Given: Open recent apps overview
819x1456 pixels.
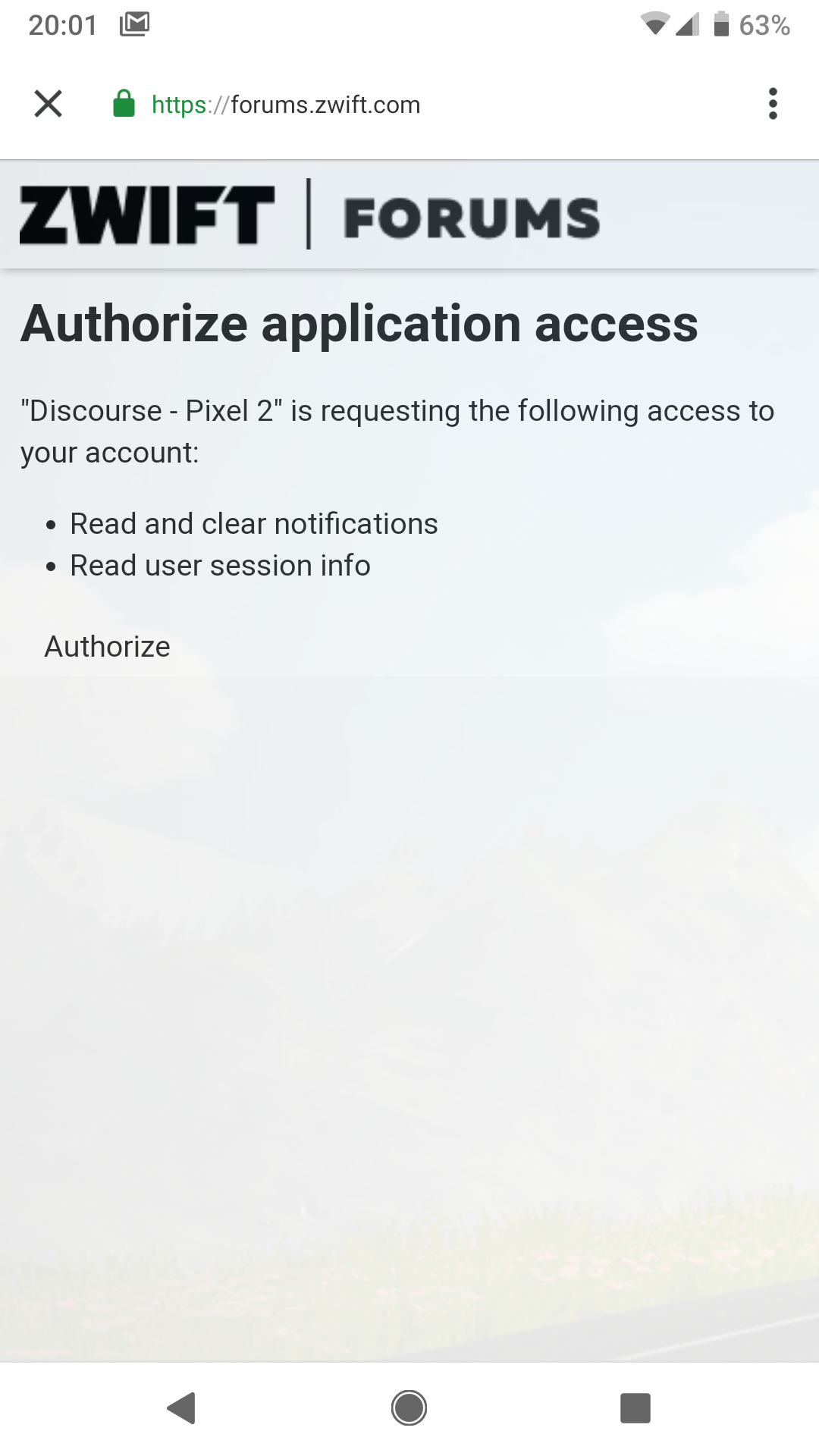Looking at the screenshot, I should click(x=635, y=1408).
